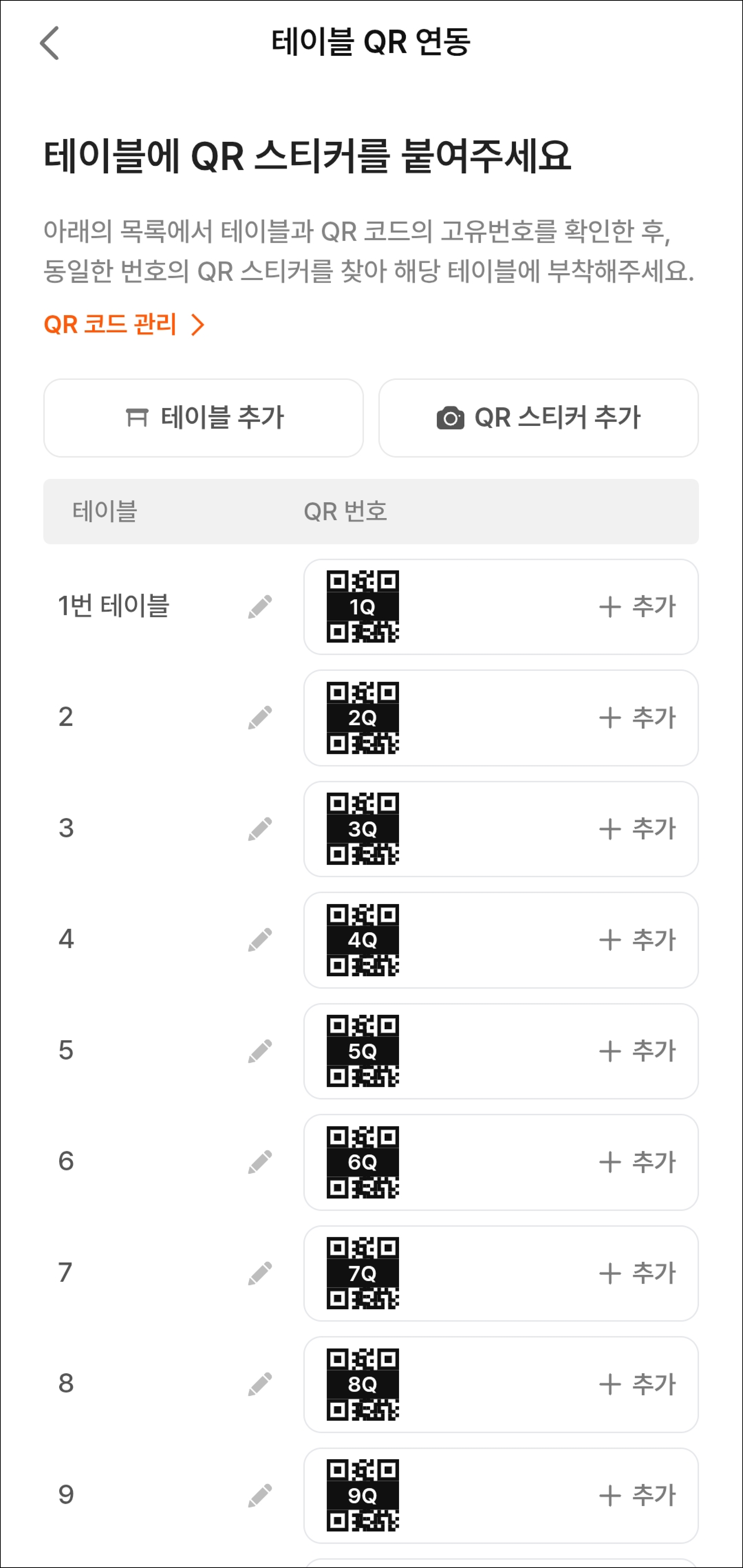743x1568 pixels.
Task: Choose 추가 in the 7Q row
Action: (637, 1273)
